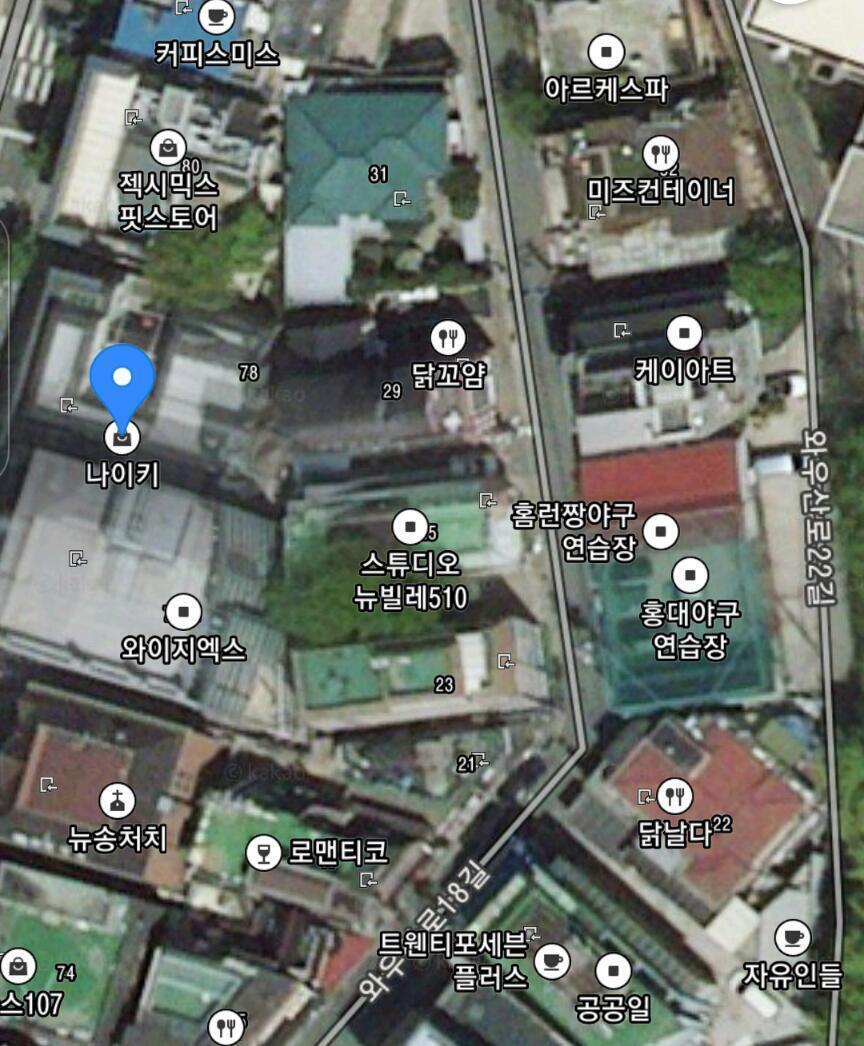Open the 미즈컨테이너 restaurant marker

click(x=661, y=154)
